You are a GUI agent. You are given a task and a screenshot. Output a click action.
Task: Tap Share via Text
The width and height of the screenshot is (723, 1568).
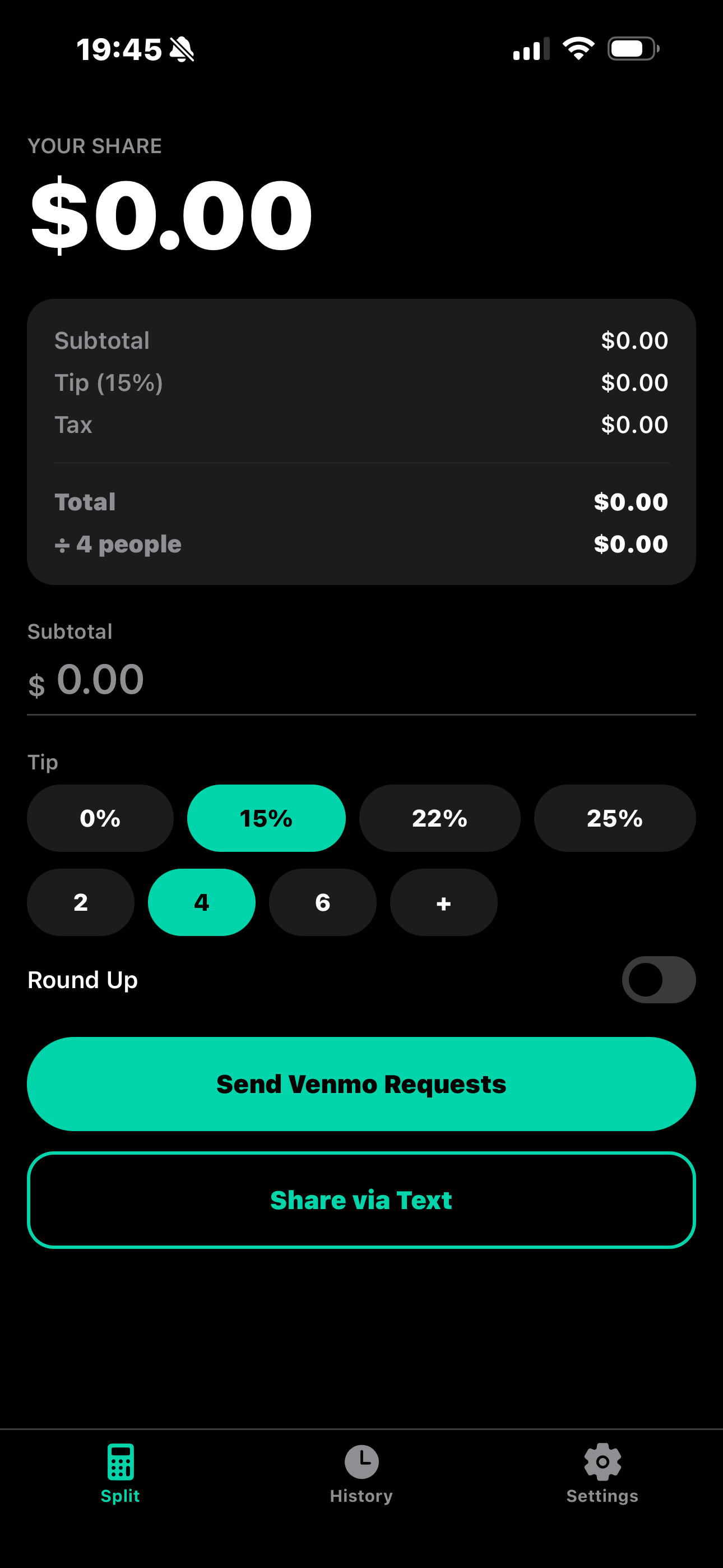(x=361, y=1200)
